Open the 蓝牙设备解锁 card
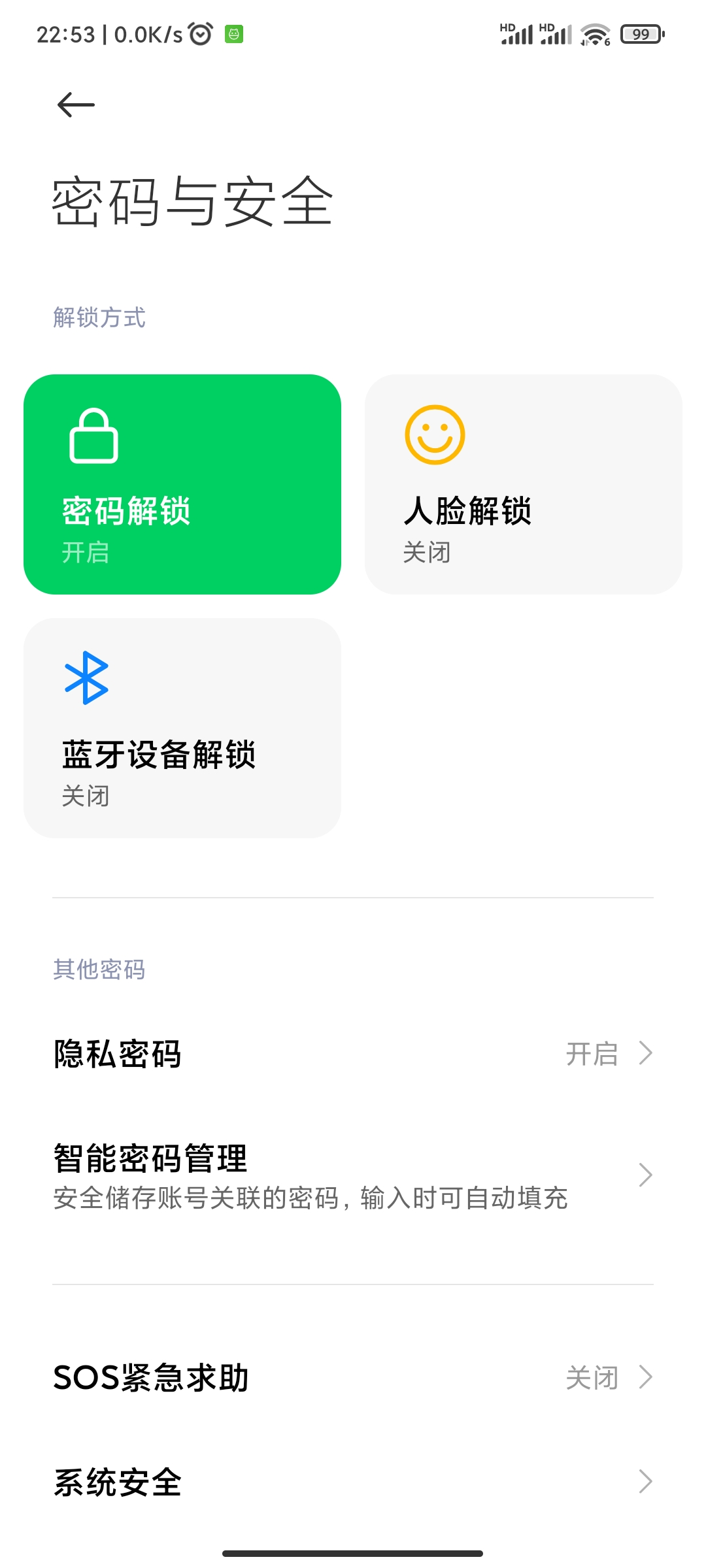Viewport: 706px width, 1568px height. [182, 728]
